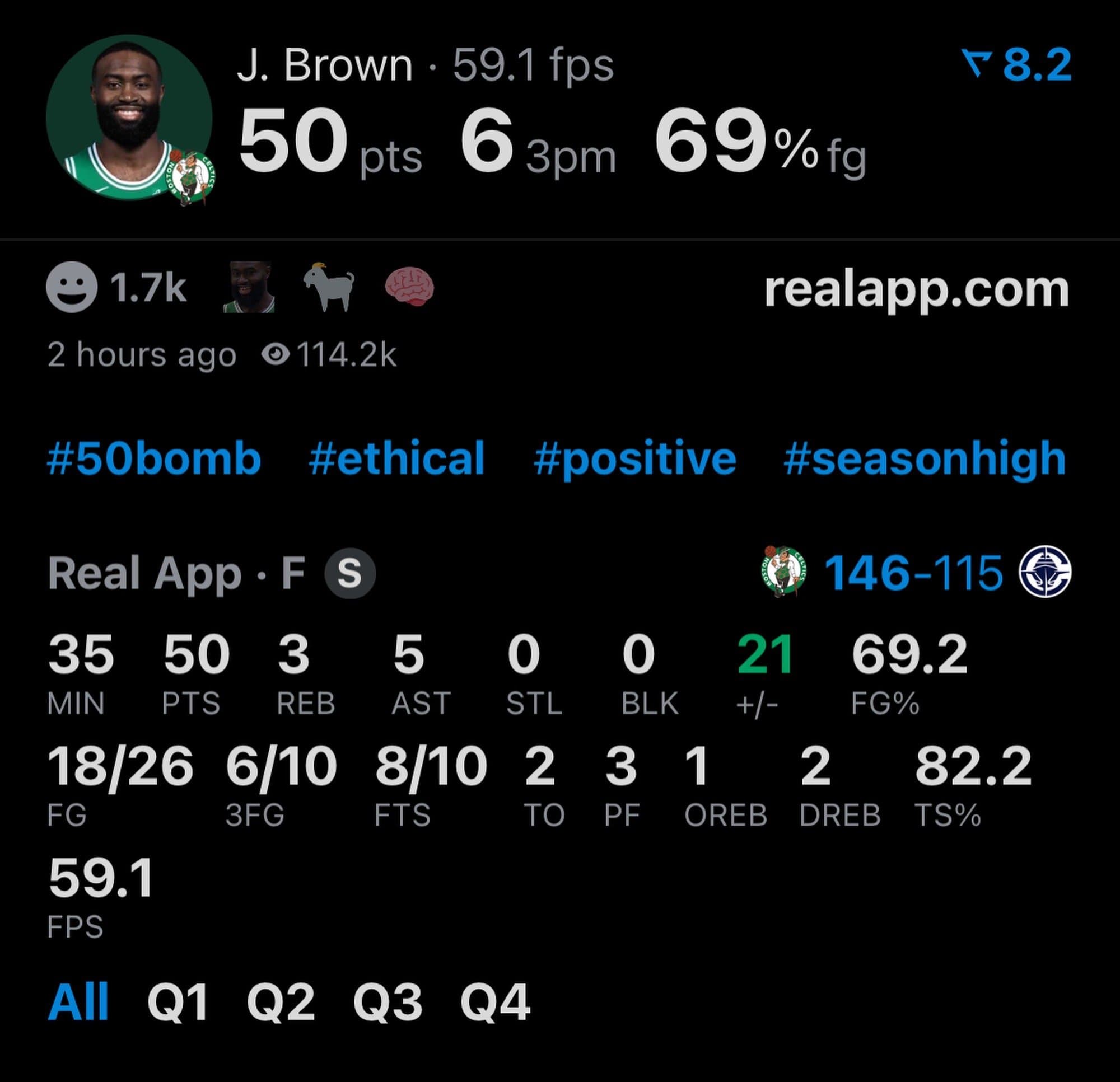Switch to Q3 stats
Image resolution: width=1120 pixels, height=1082 pixels.
tap(388, 1001)
